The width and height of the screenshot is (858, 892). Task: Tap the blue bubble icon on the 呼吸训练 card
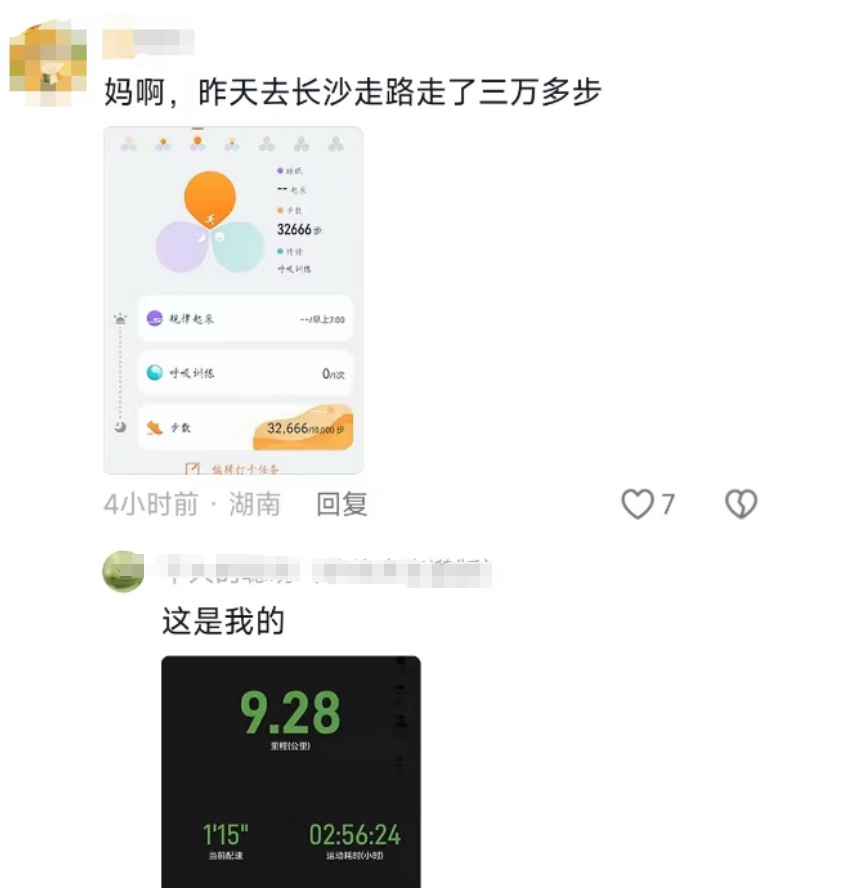click(x=154, y=372)
